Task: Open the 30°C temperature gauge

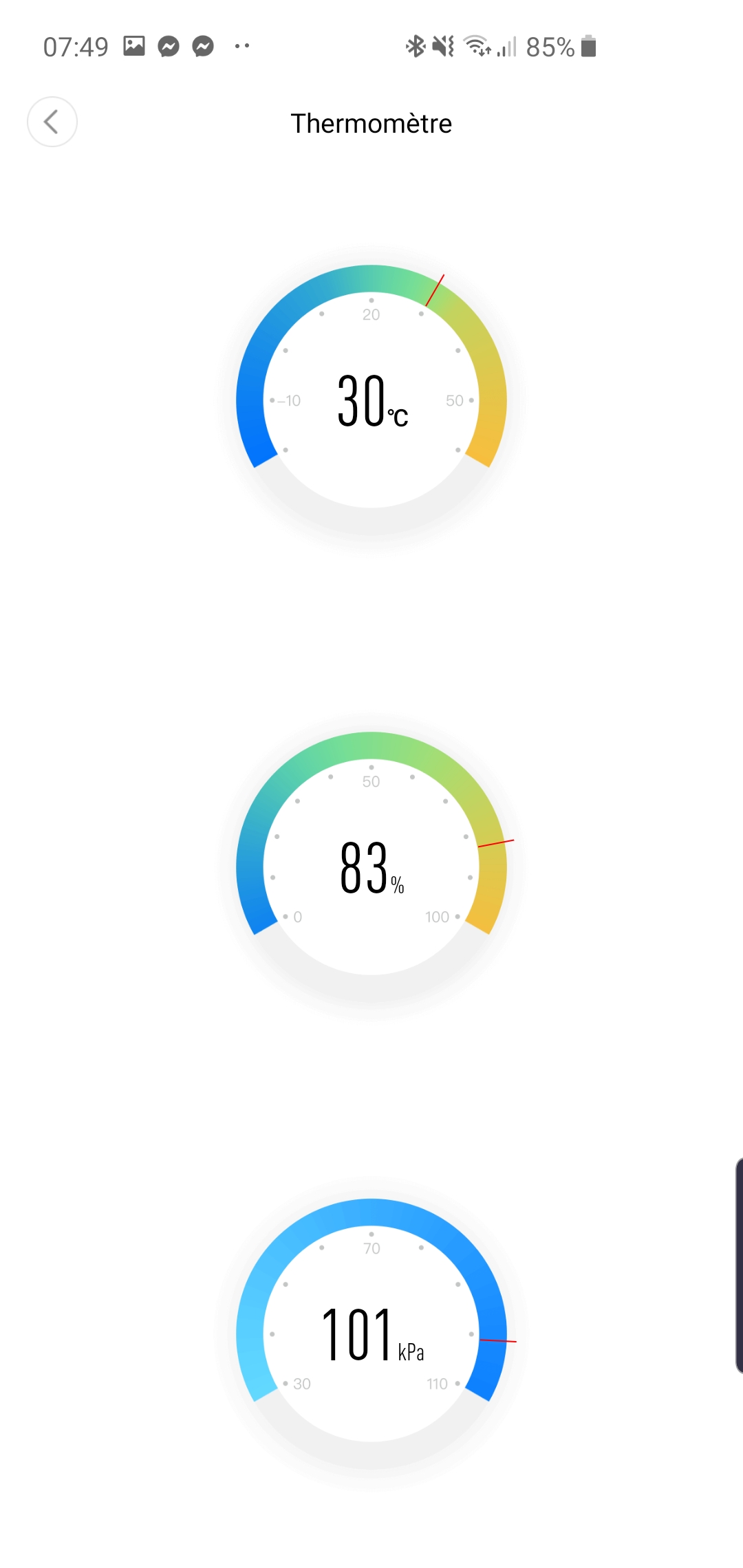Action: click(x=371, y=400)
